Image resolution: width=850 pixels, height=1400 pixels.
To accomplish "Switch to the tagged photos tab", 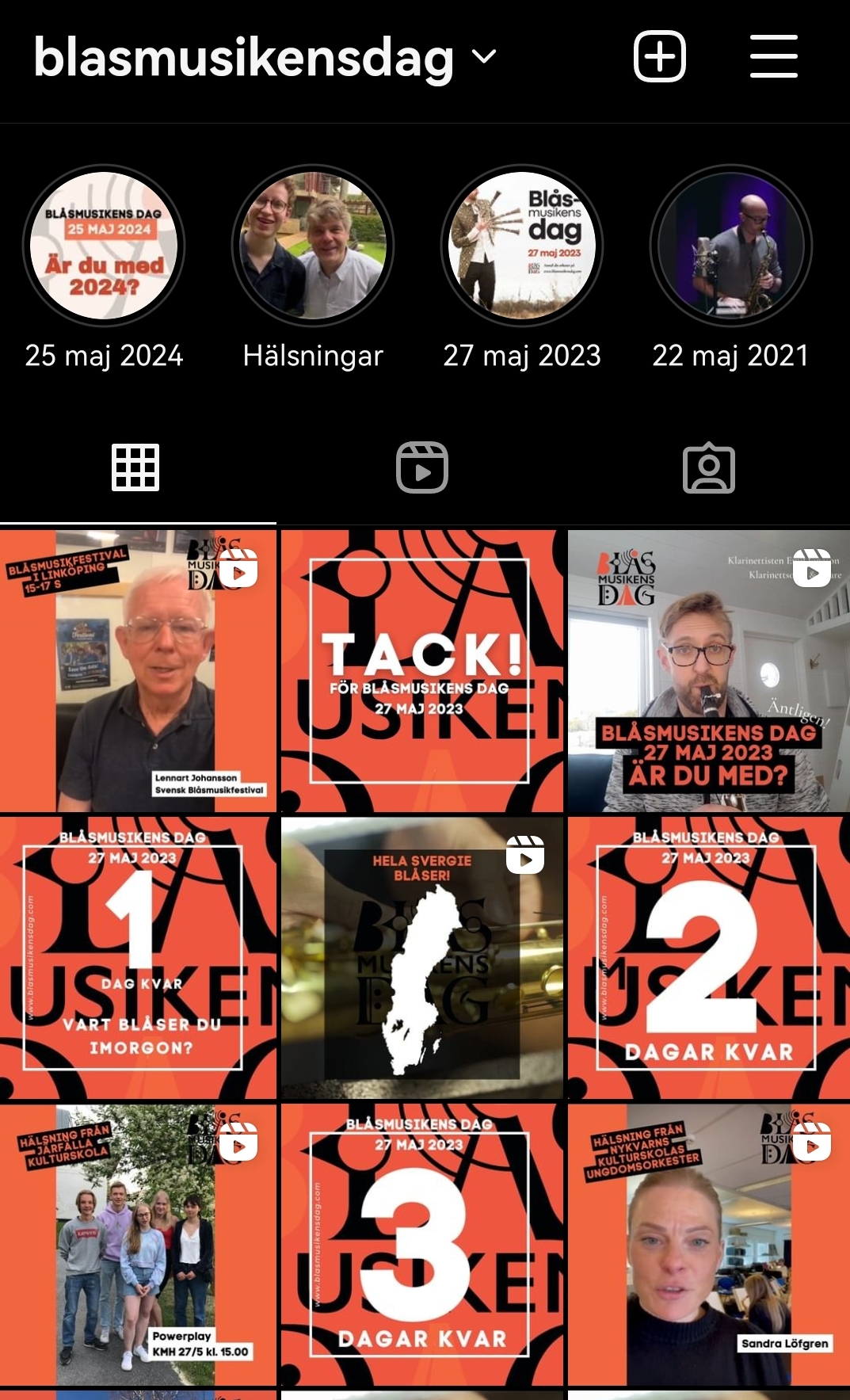I will (x=709, y=467).
